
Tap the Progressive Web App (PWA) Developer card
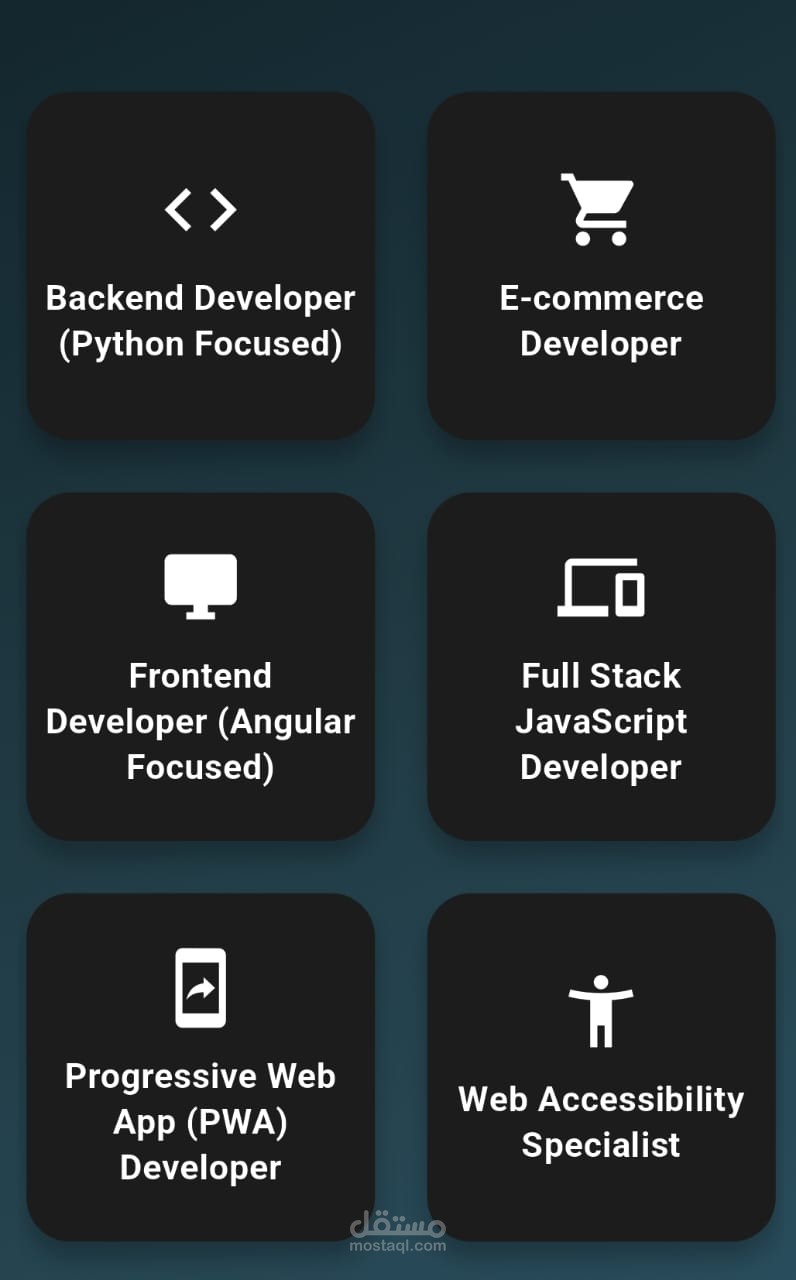pyautogui.click(x=200, y=1067)
